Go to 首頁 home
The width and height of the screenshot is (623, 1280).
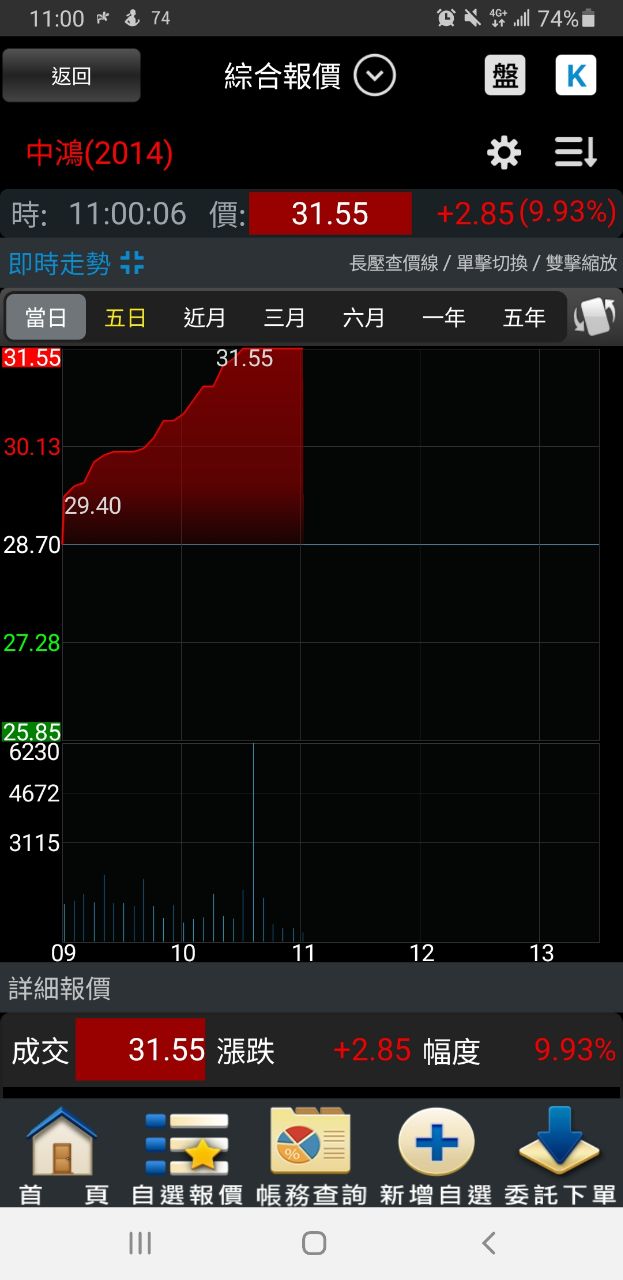point(63,1155)
